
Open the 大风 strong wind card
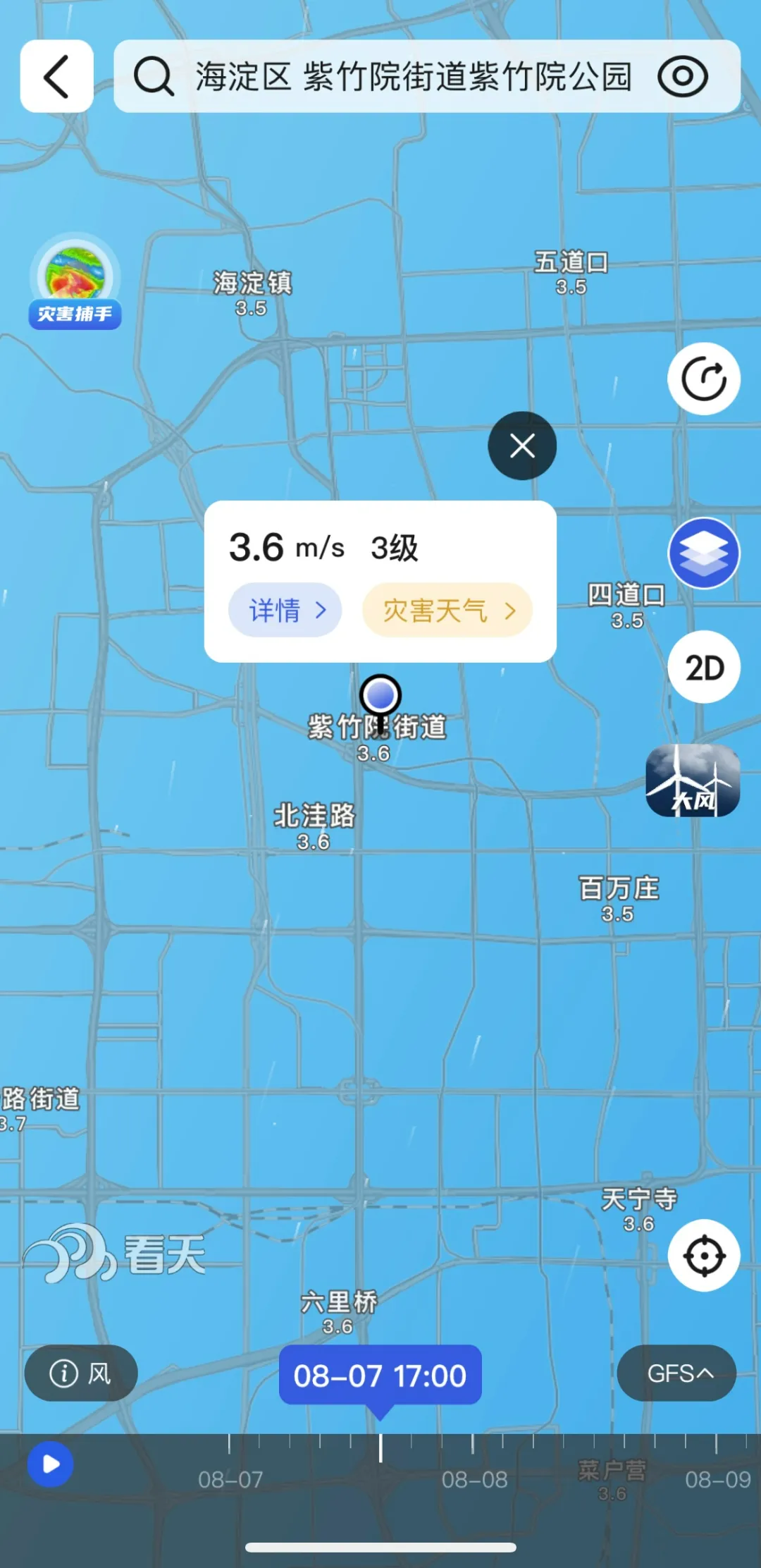693,780
